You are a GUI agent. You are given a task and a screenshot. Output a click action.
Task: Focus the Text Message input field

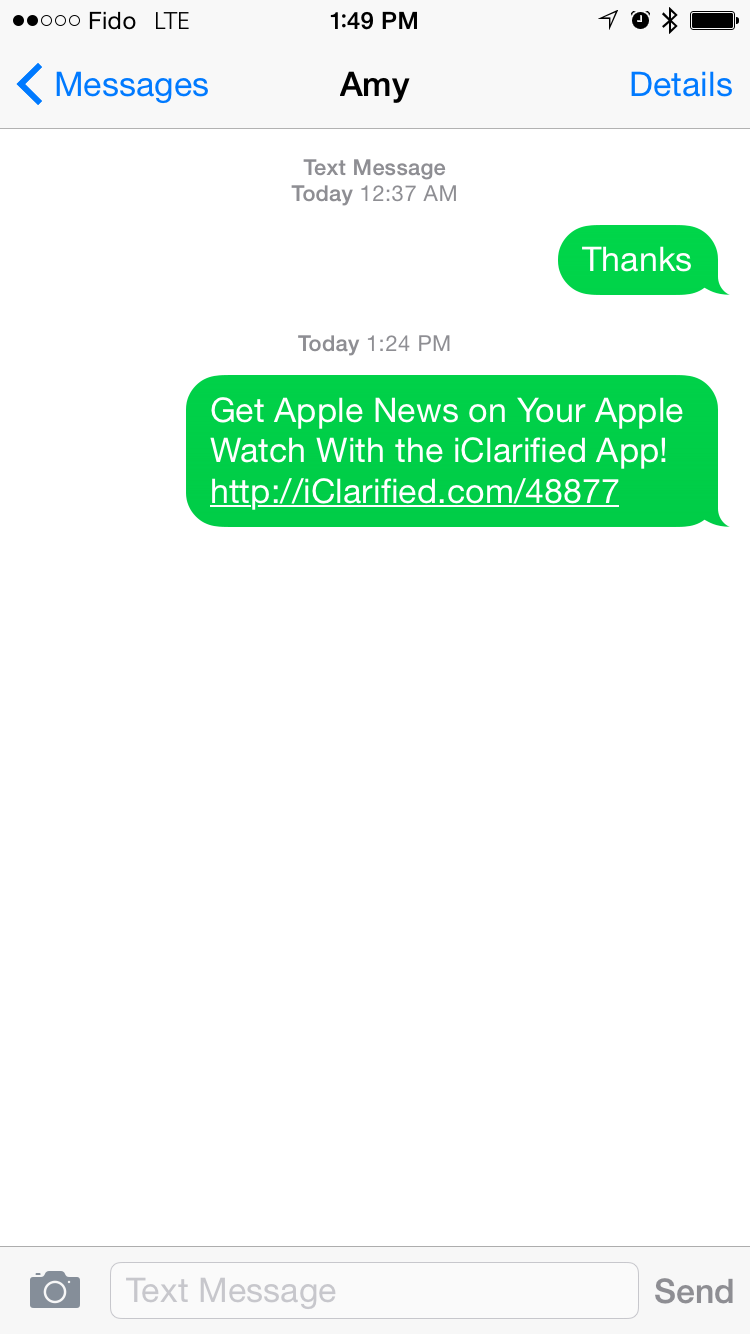373,1291
